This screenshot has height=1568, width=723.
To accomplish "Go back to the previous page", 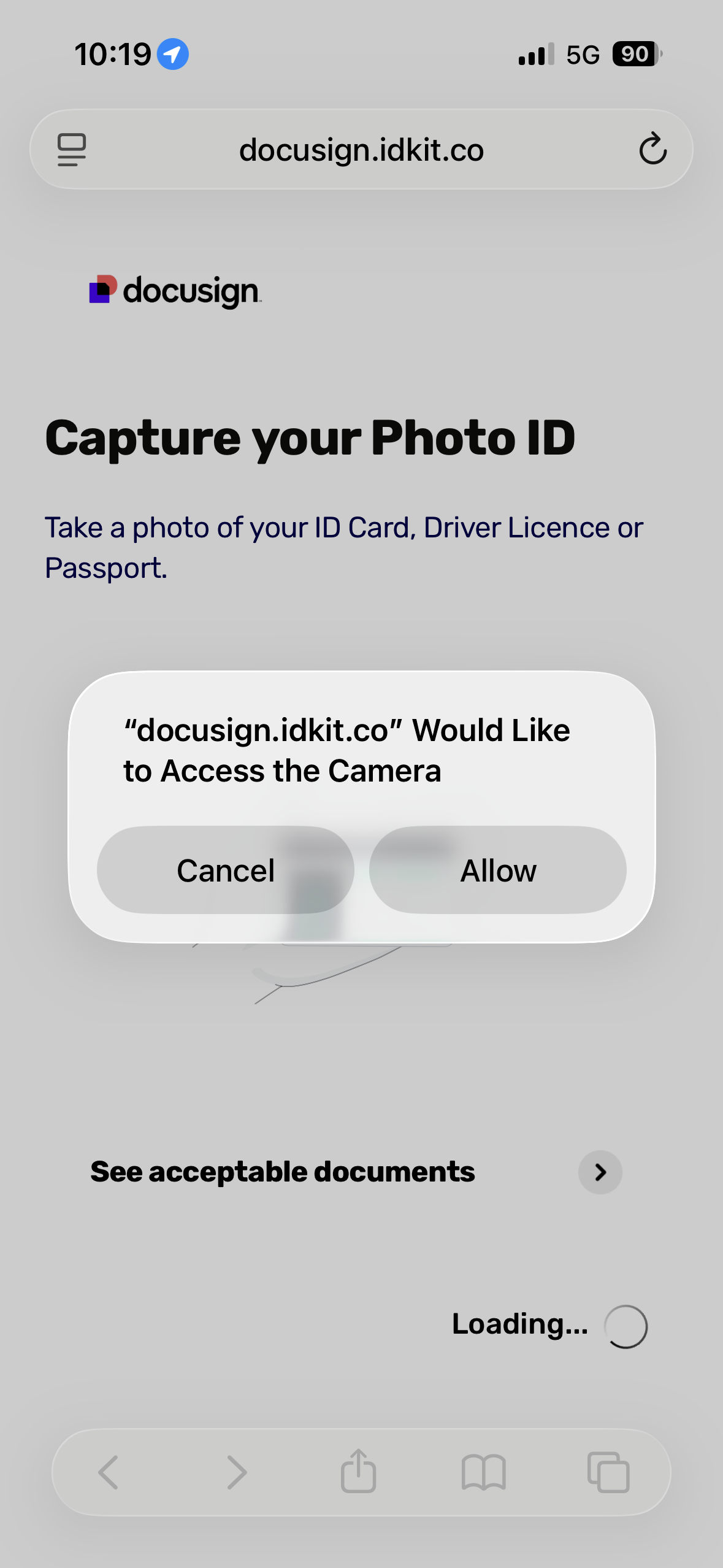I will click(x=109, y=1472).
